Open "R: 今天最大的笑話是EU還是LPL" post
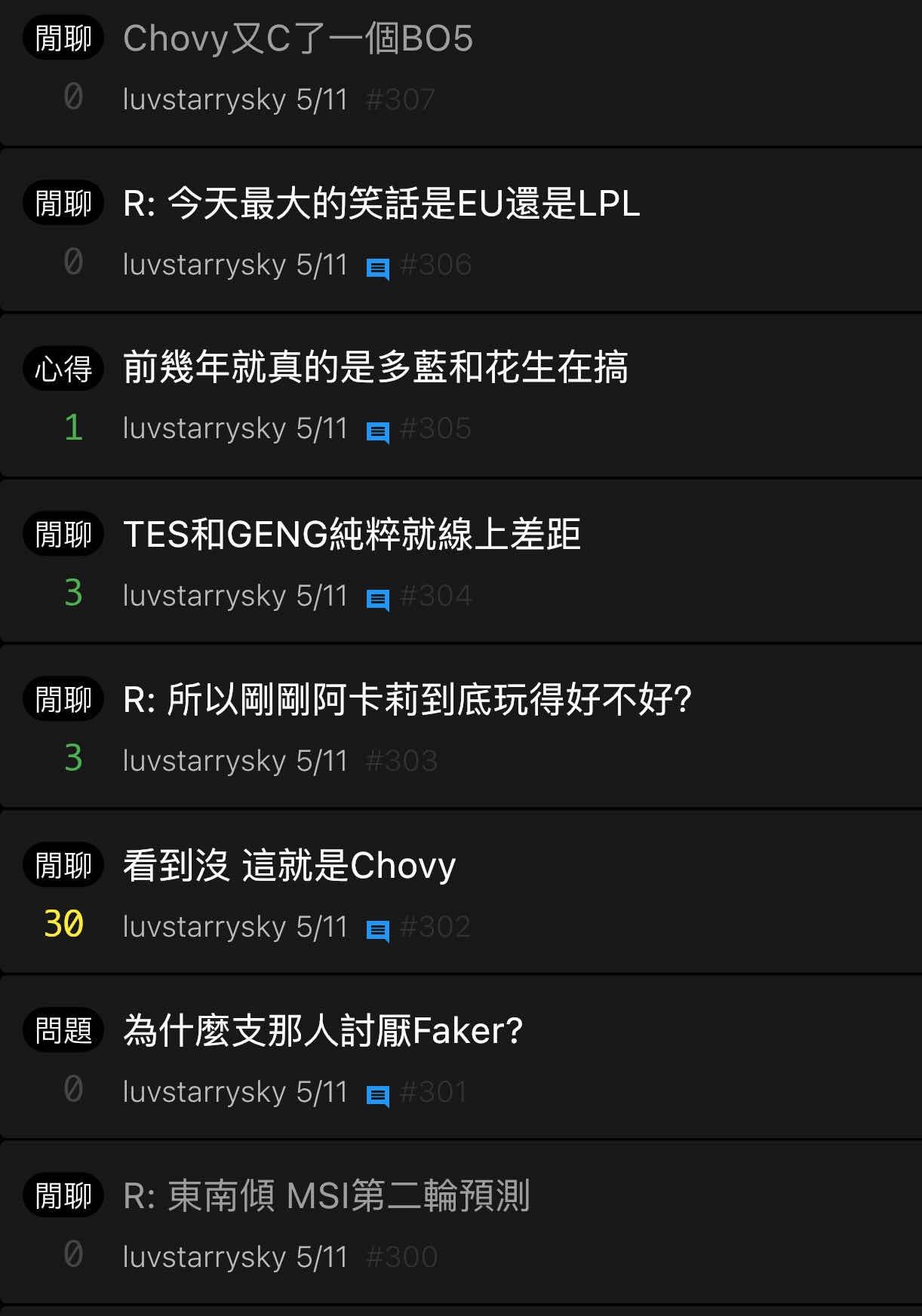 click(x=381, y=204)
